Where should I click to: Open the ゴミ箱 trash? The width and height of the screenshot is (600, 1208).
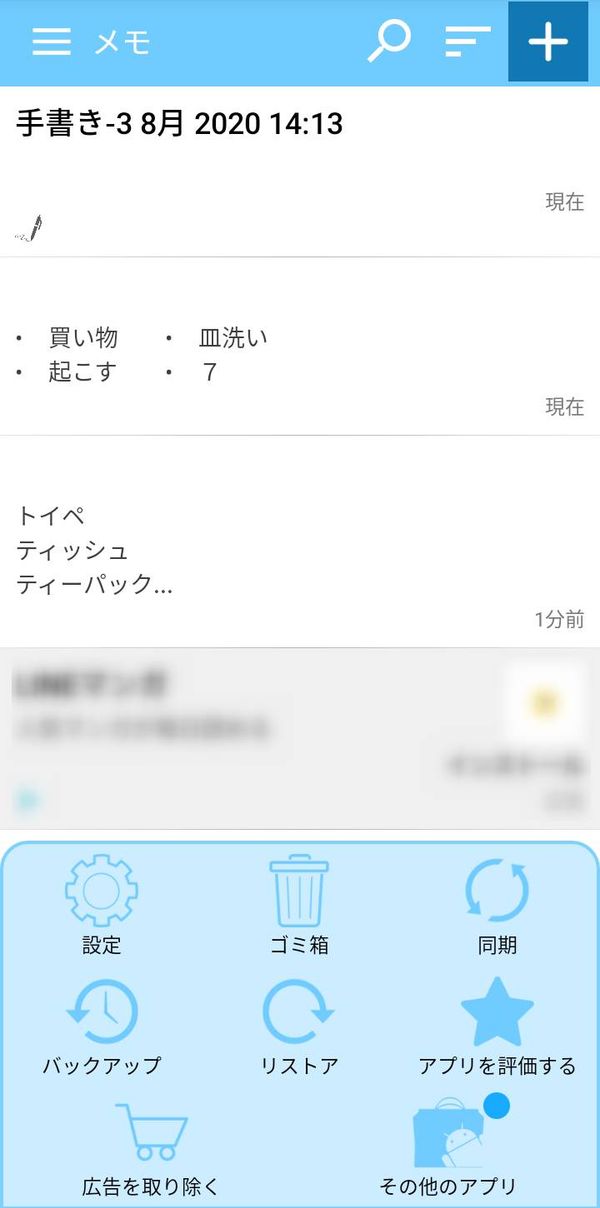[299, 905]
